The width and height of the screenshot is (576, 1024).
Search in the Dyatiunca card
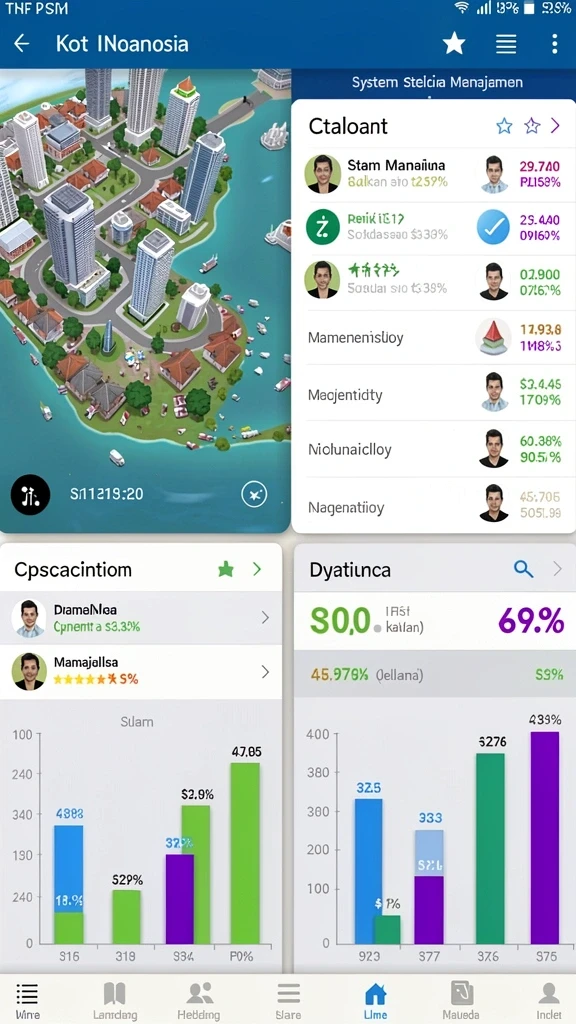coord(523,569)
